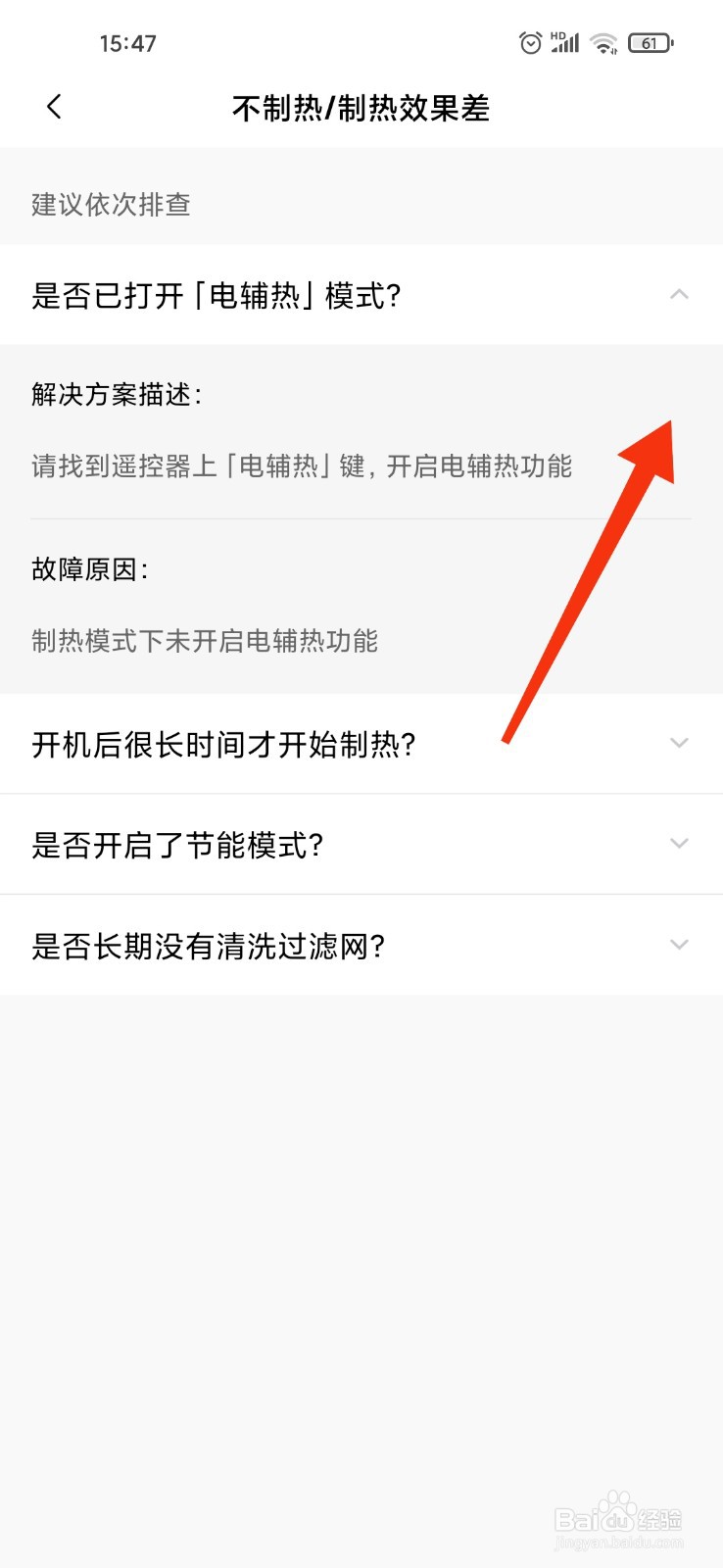Select the 不制热/制热效果差 title

pyautogui.click(x=361, y=108)
